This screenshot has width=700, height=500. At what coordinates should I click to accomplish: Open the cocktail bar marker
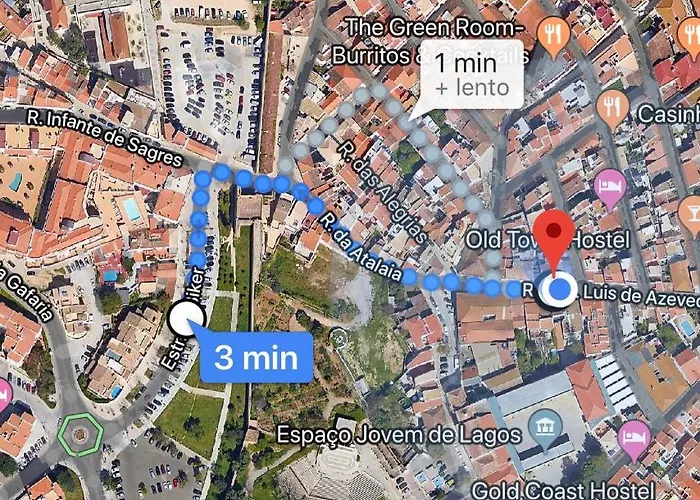[689, 211]
